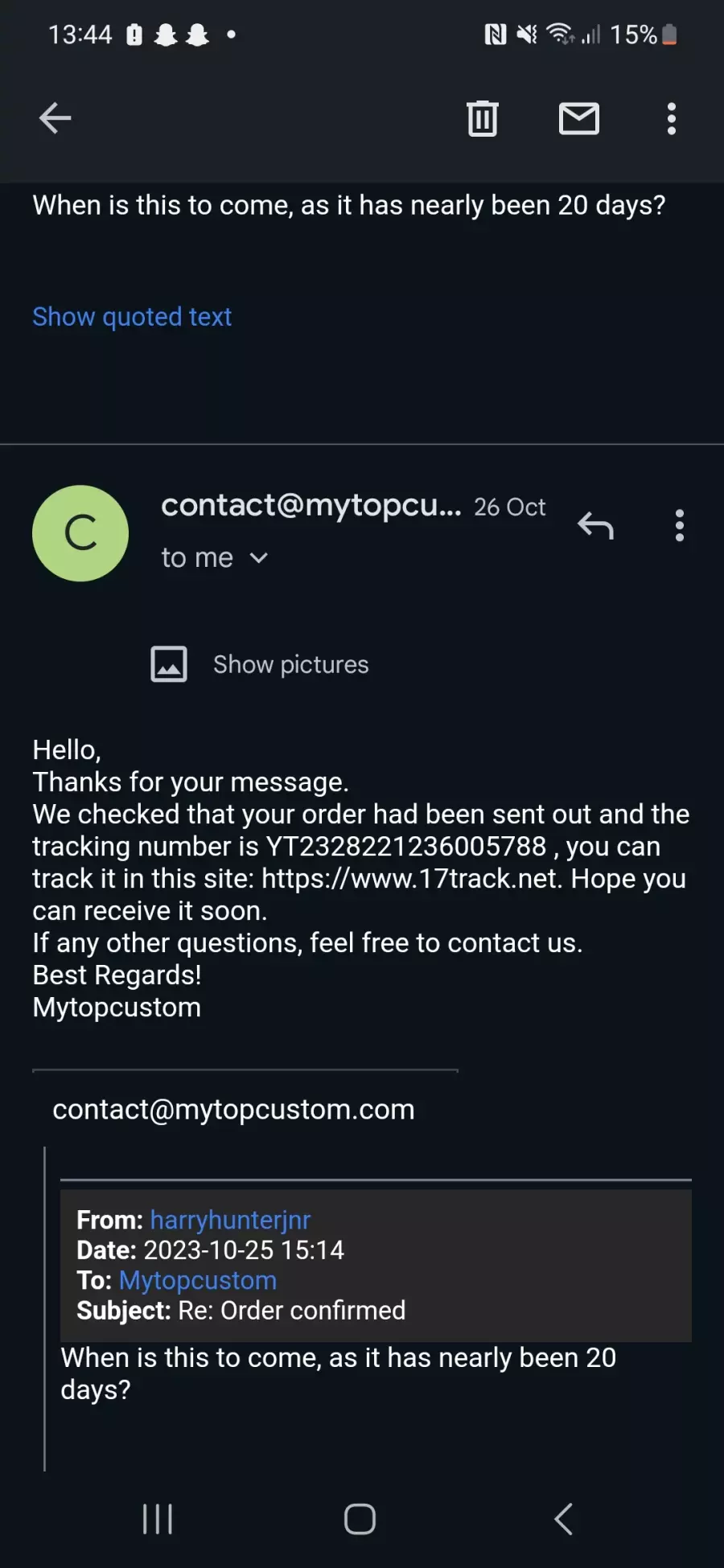This screenshot has height=1568, width=724.
Task: Open recent apps from the navigation bar
Action: (x=158, y=1519)
